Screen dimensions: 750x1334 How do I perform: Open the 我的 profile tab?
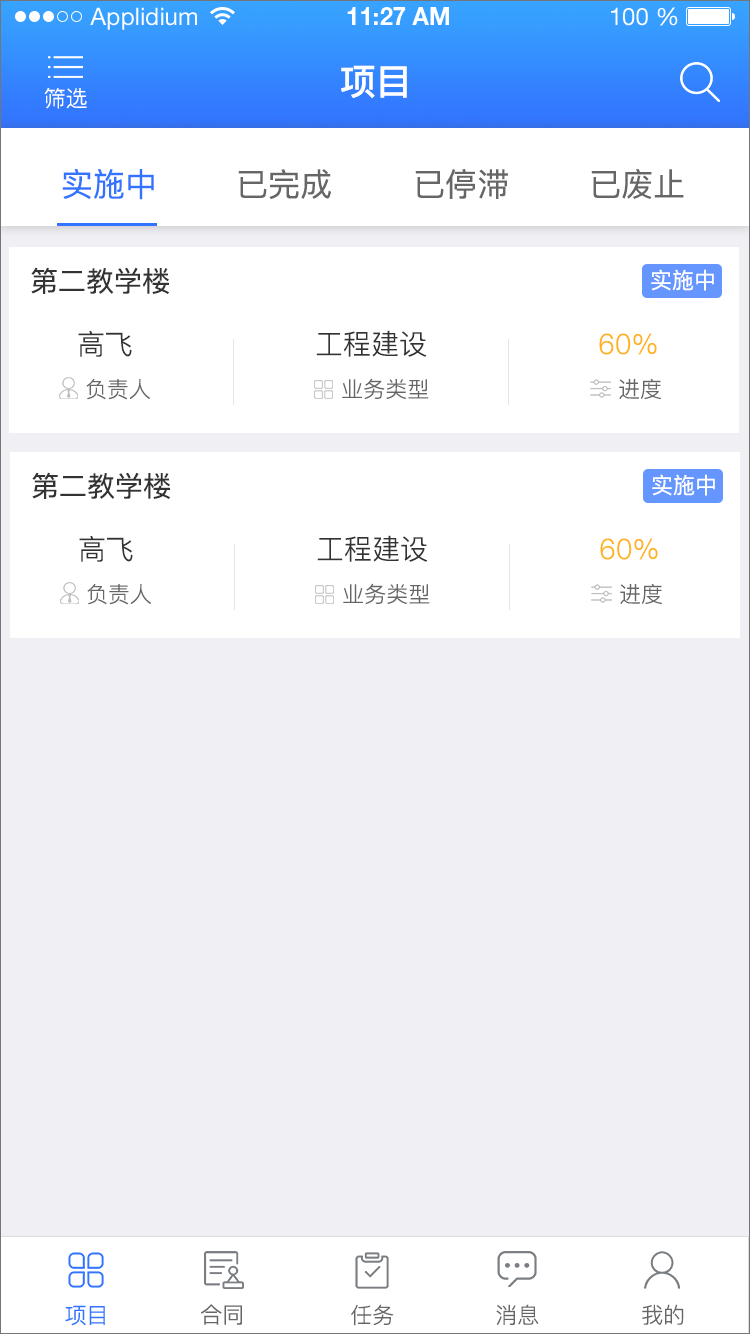[662, 1288]
